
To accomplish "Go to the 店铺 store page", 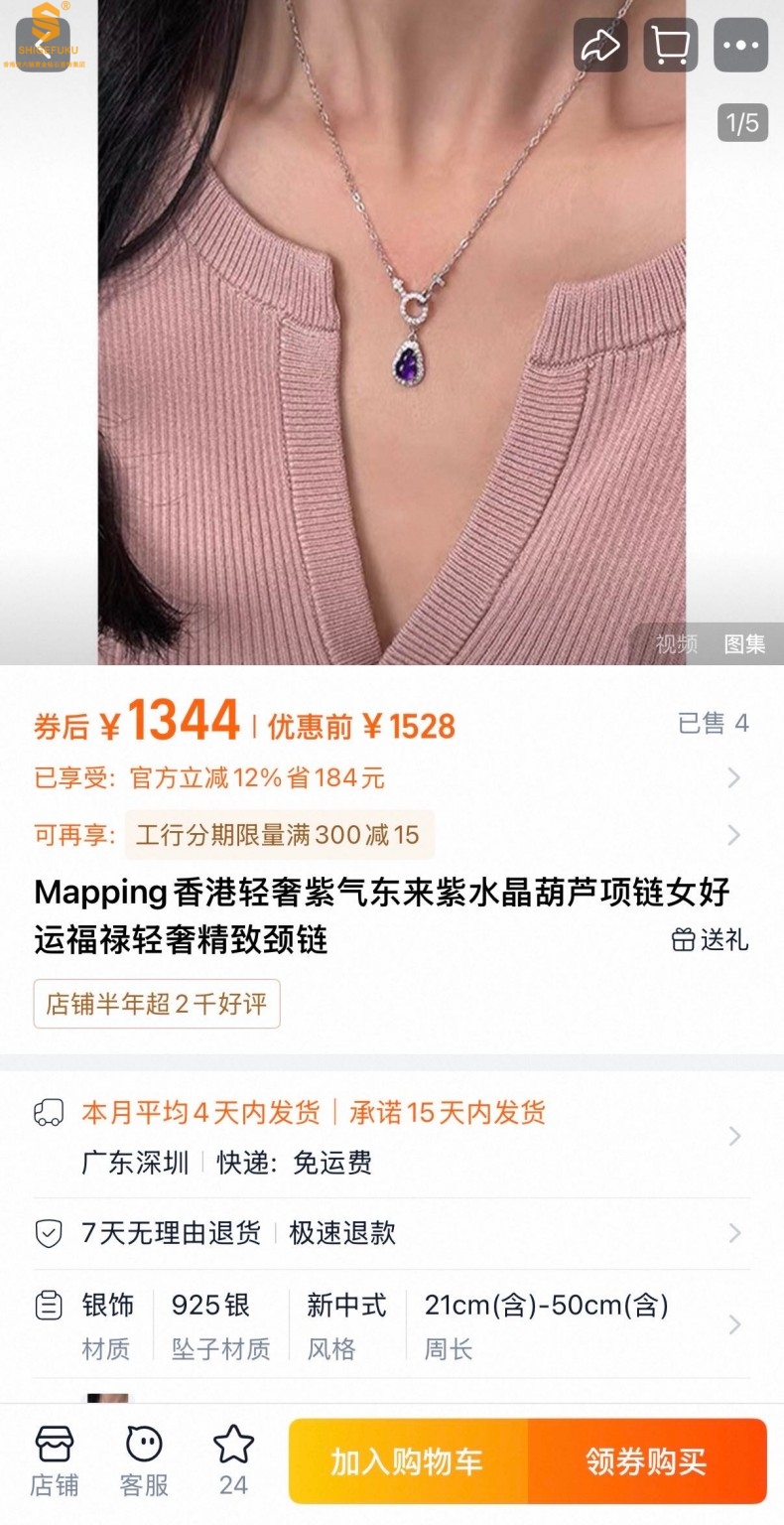I will pos(55,1461).
